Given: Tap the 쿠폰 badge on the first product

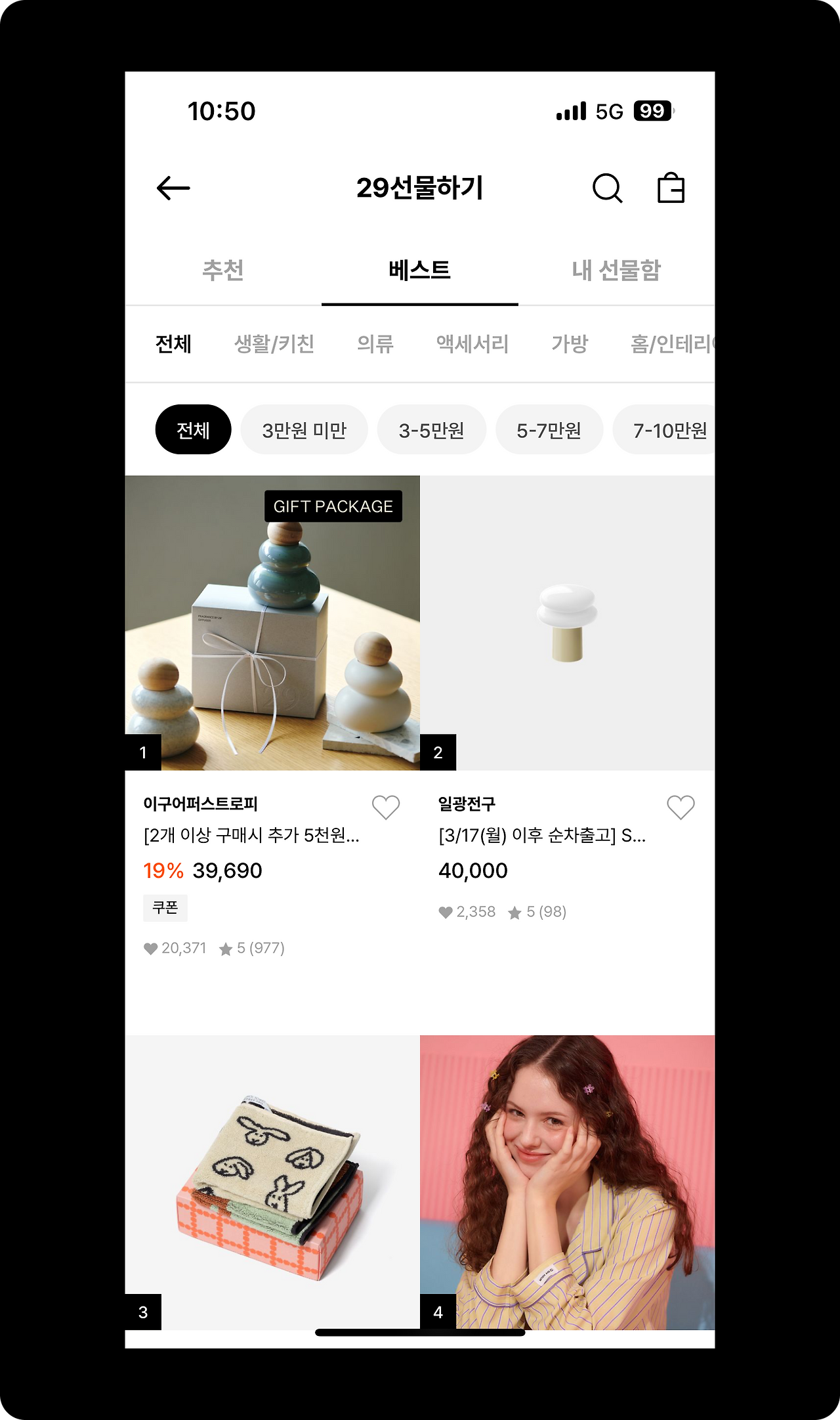Looking at the screenshot, I should pos(165,908).
